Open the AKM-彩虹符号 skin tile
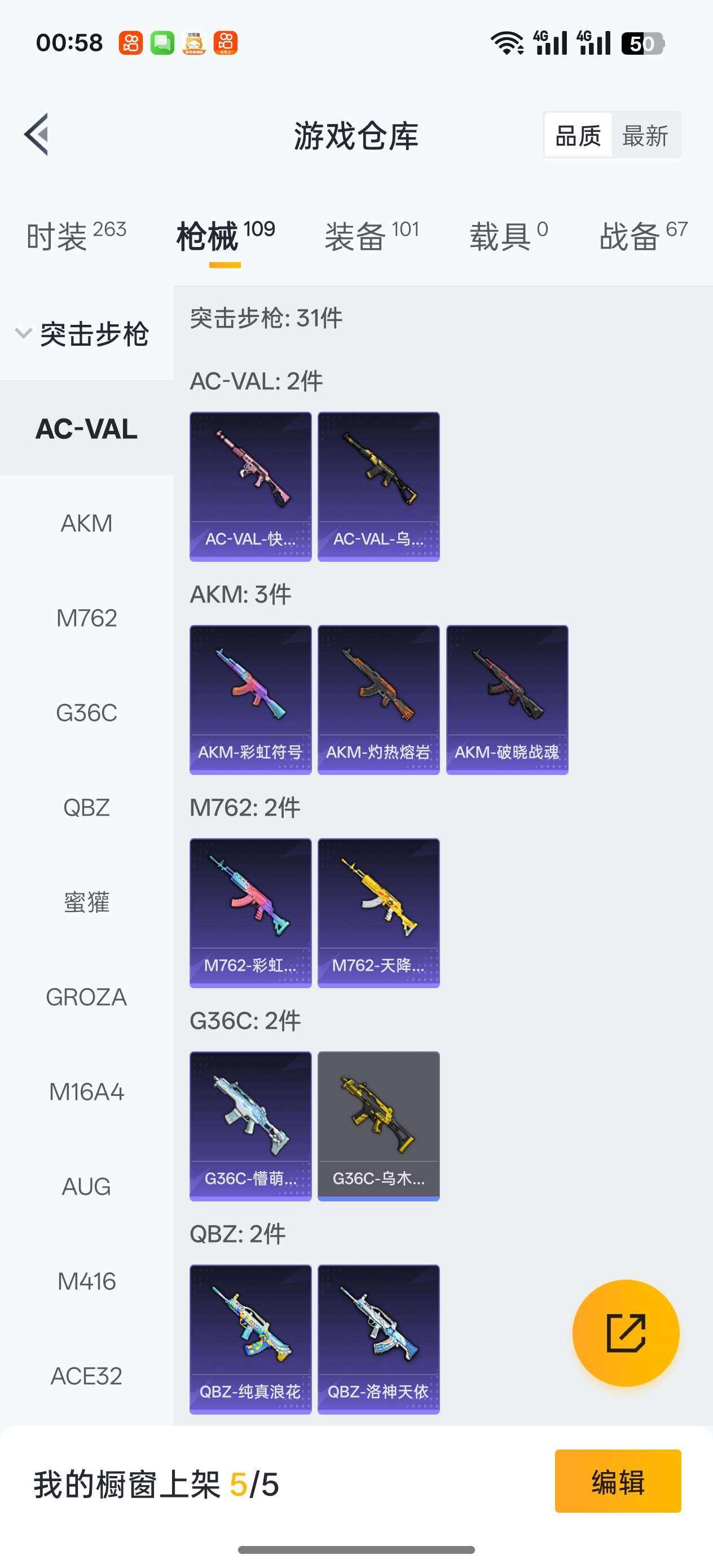Screen dimensions: 713x1568 click(x=250, y=699)
